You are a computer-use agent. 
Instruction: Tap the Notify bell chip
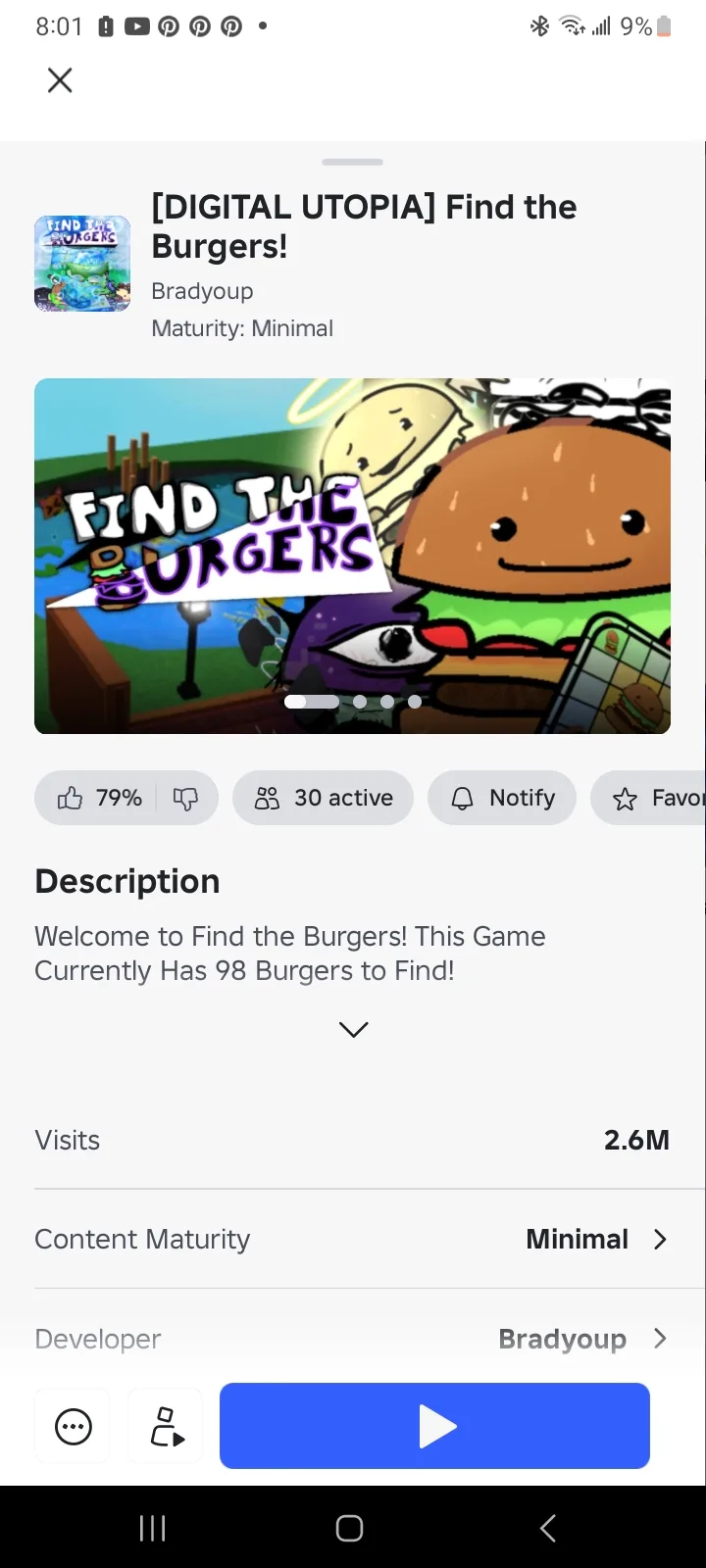502,798
